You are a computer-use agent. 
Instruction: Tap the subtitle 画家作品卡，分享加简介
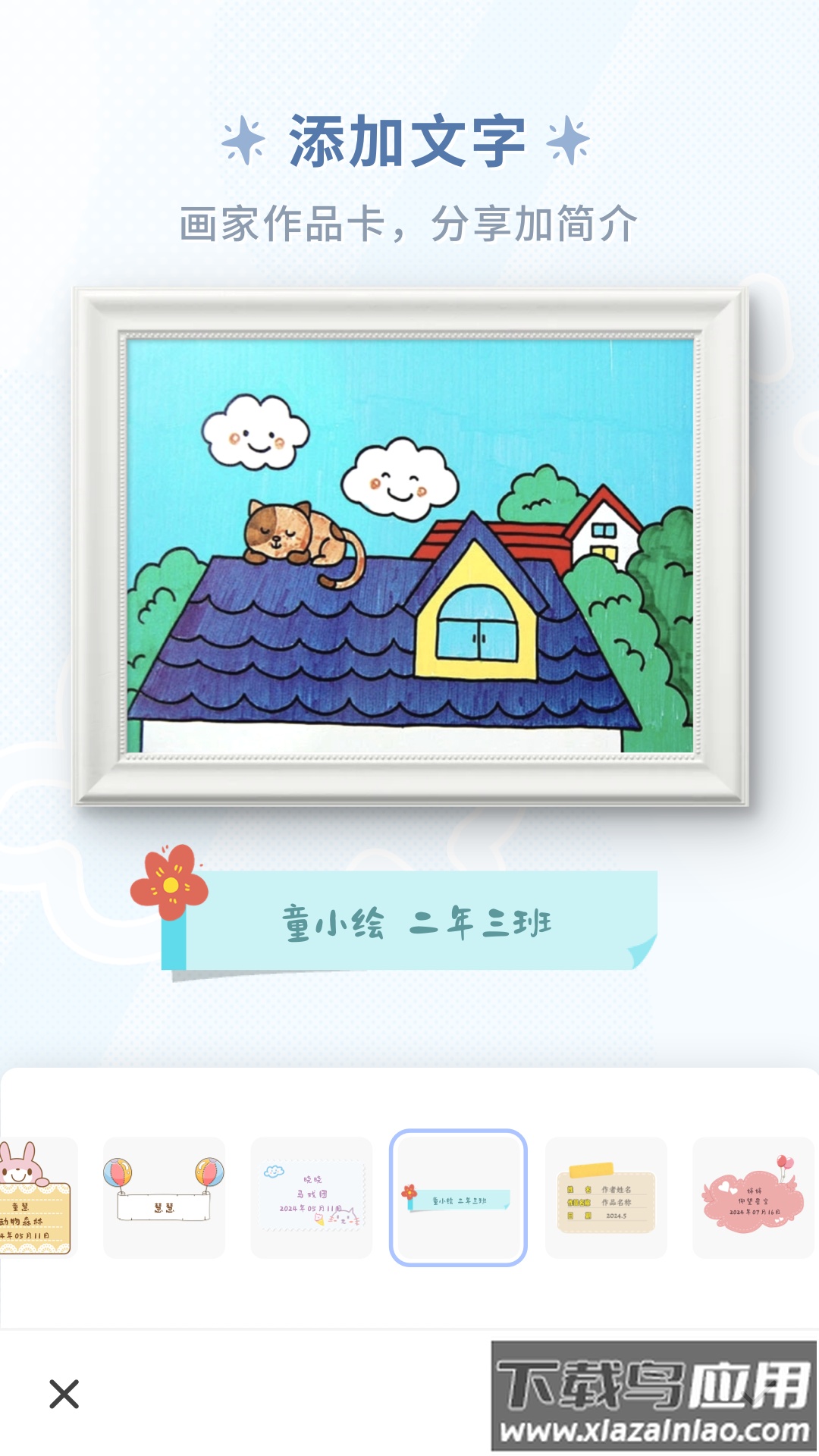[x=409, y=220]
